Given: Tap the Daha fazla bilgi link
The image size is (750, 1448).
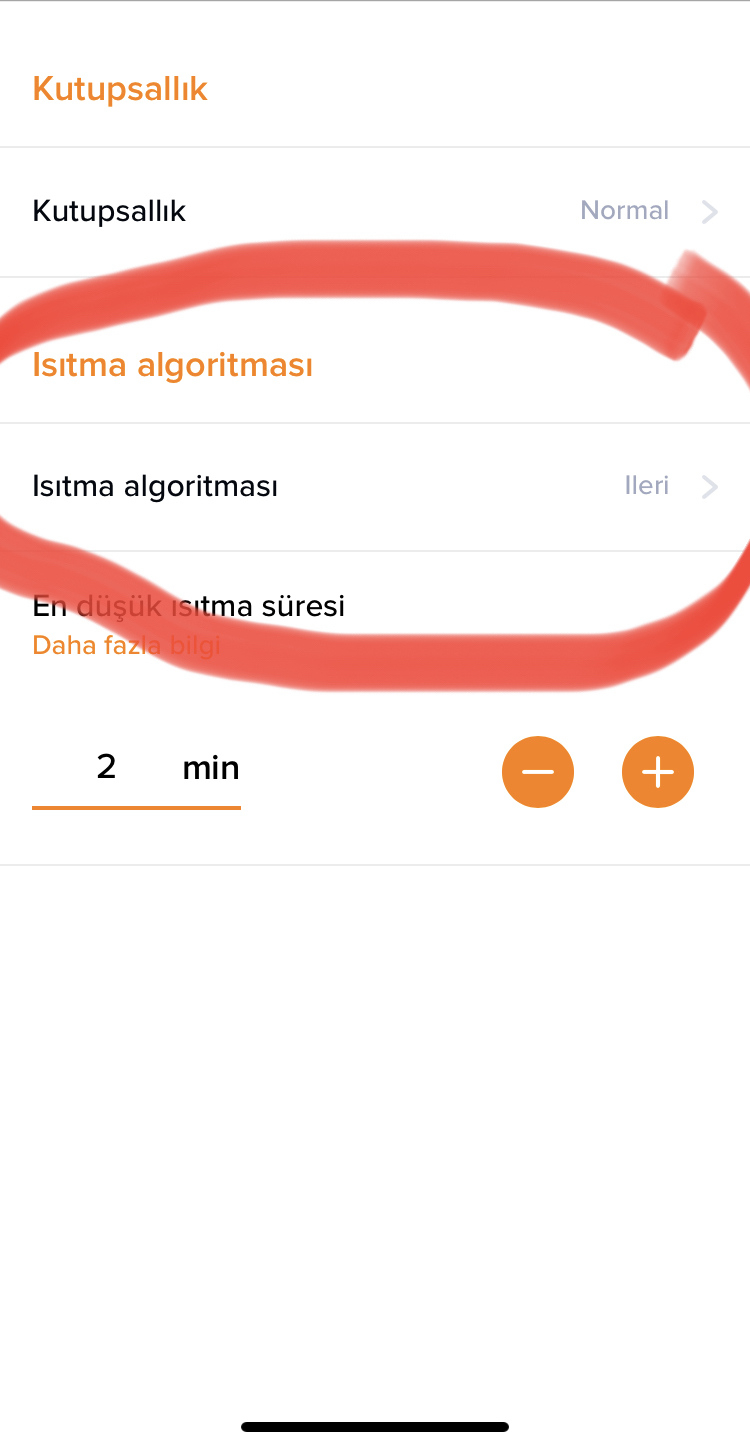Looking at the screenshot, I should click(126, 645).
